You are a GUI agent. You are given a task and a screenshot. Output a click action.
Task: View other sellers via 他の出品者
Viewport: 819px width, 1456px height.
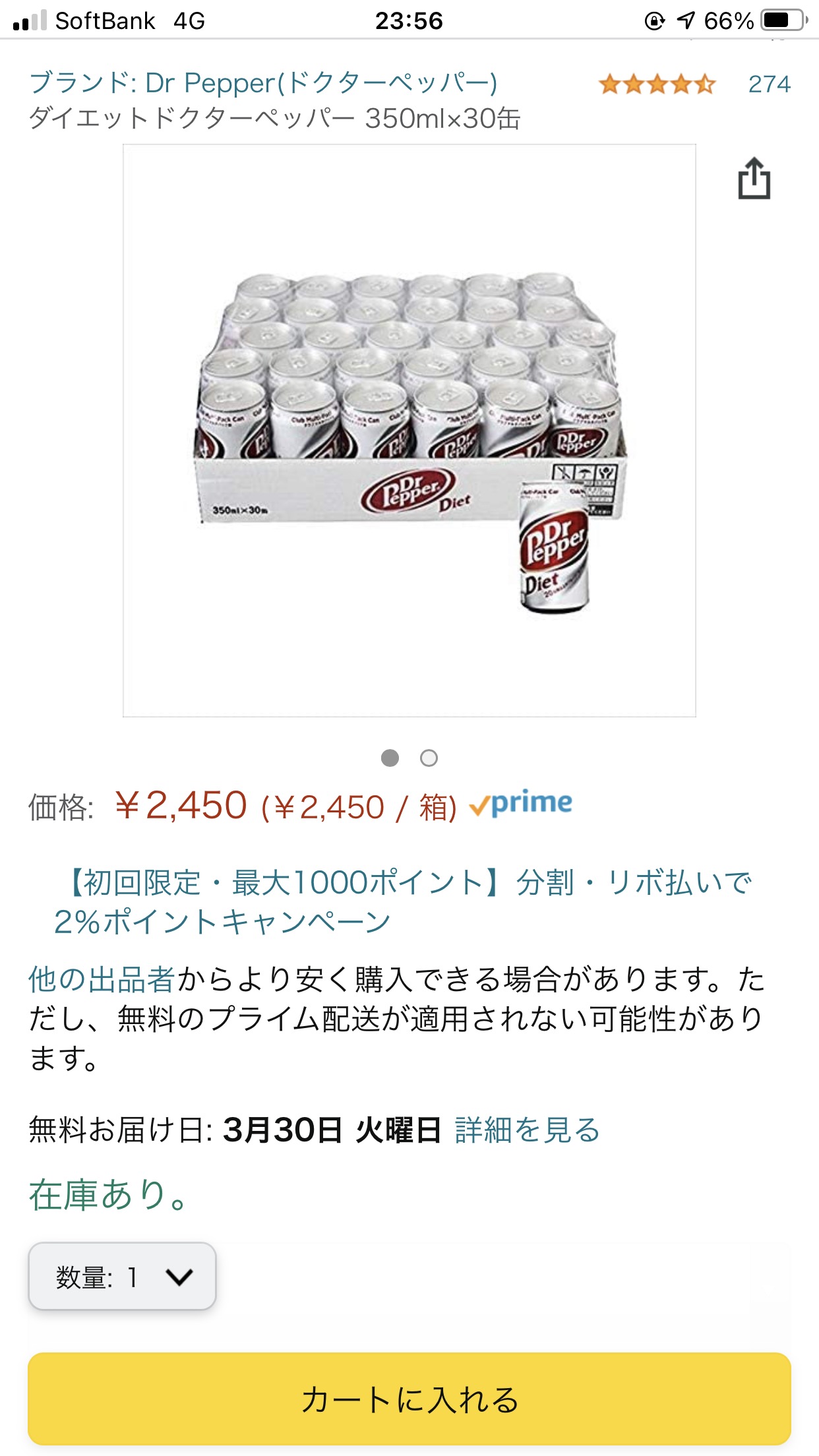[102, 979]
